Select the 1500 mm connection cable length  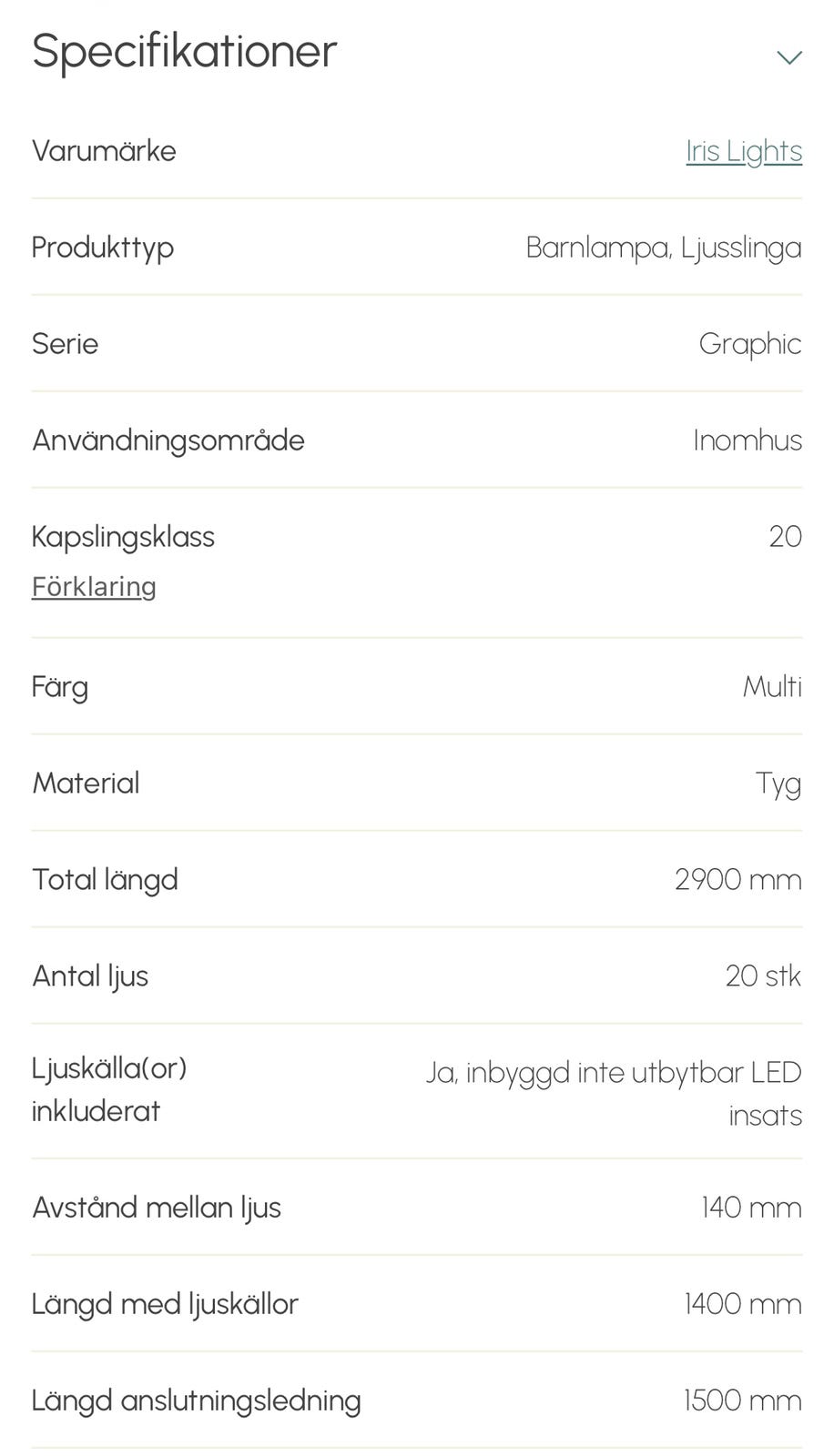coord(741,1400)
